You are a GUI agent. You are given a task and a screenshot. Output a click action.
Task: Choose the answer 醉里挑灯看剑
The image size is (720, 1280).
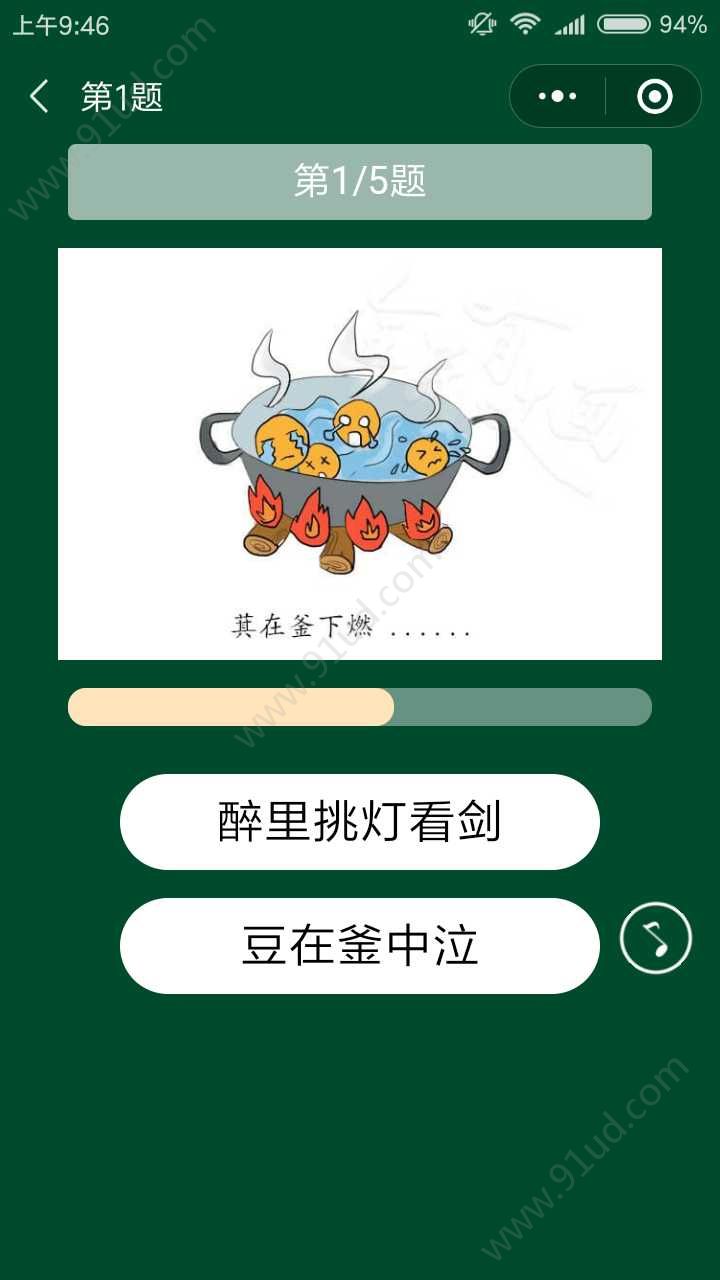(359, 822)
